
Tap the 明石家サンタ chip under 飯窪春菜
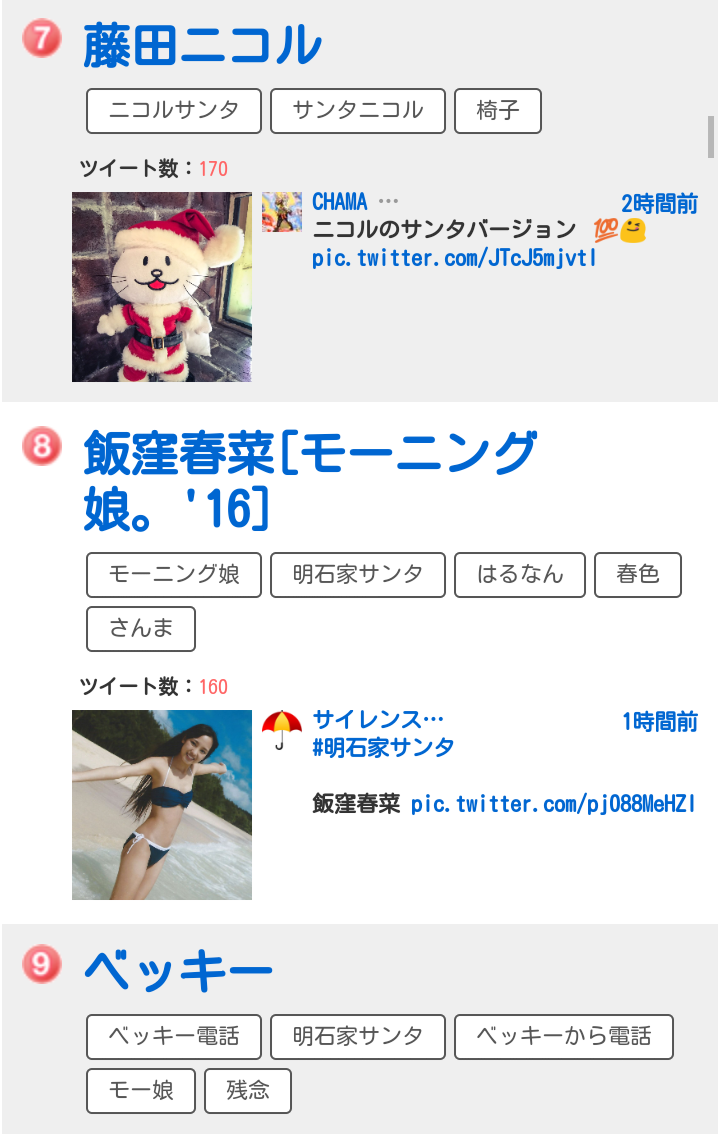coord(358,575)
